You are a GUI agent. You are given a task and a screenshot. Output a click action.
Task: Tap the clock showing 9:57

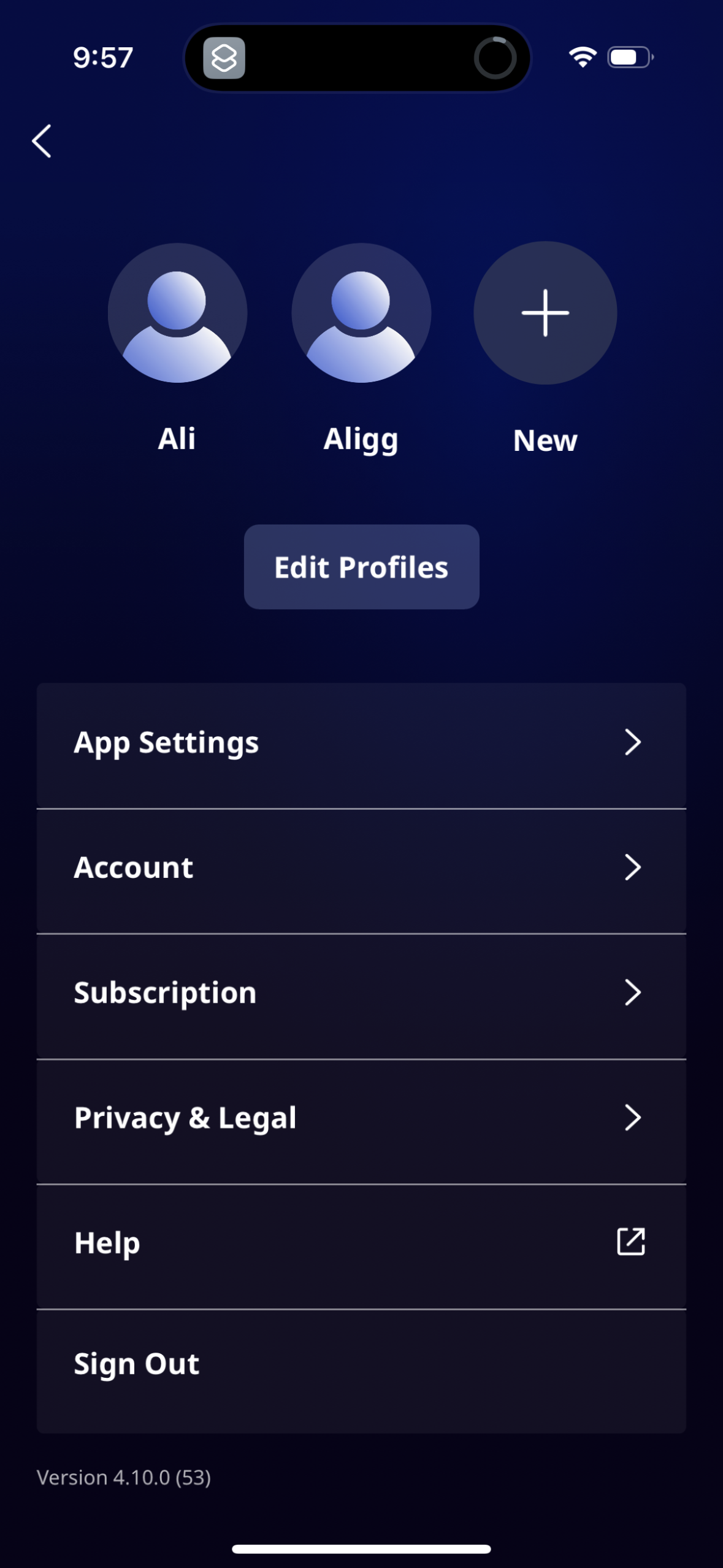(x=102, y=57)
